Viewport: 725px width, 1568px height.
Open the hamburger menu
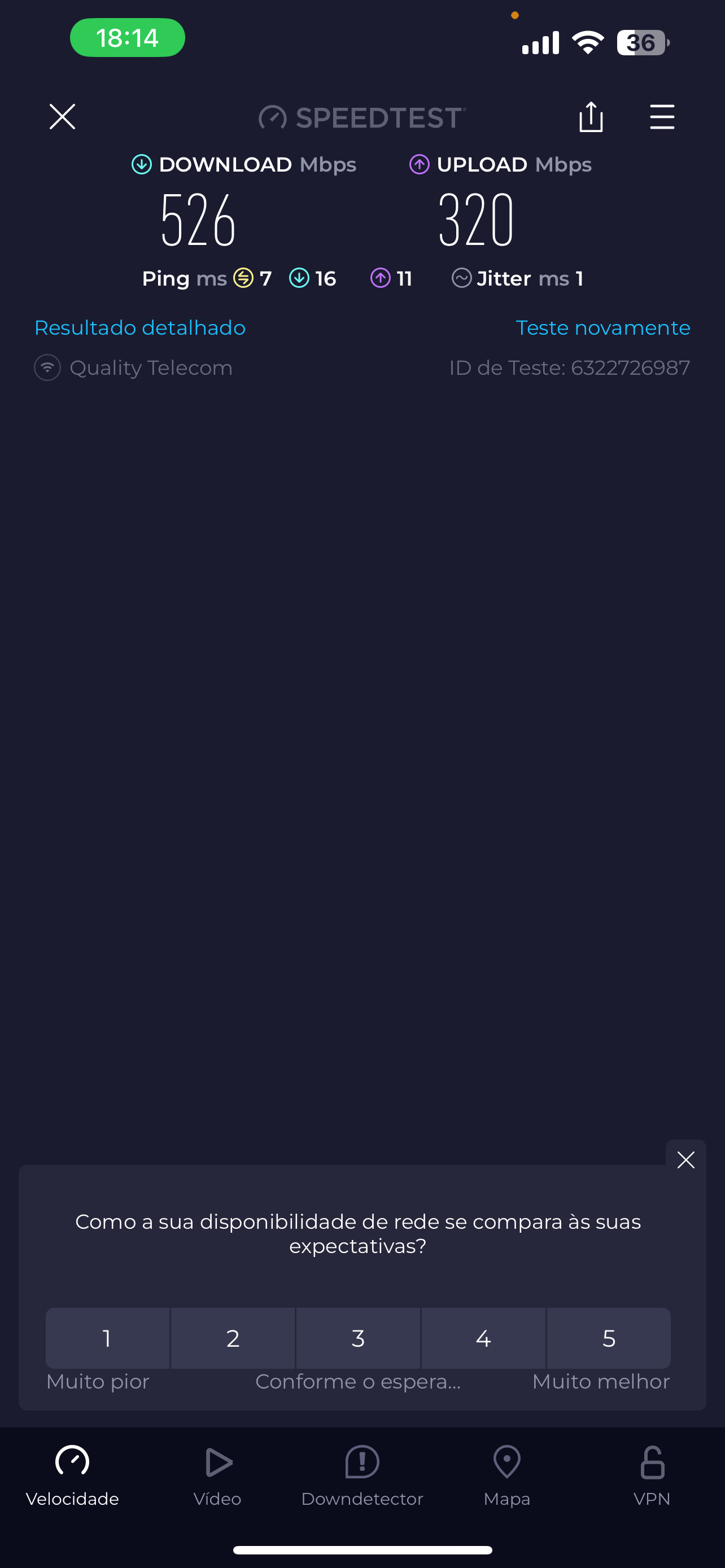(x=662, y=116)
